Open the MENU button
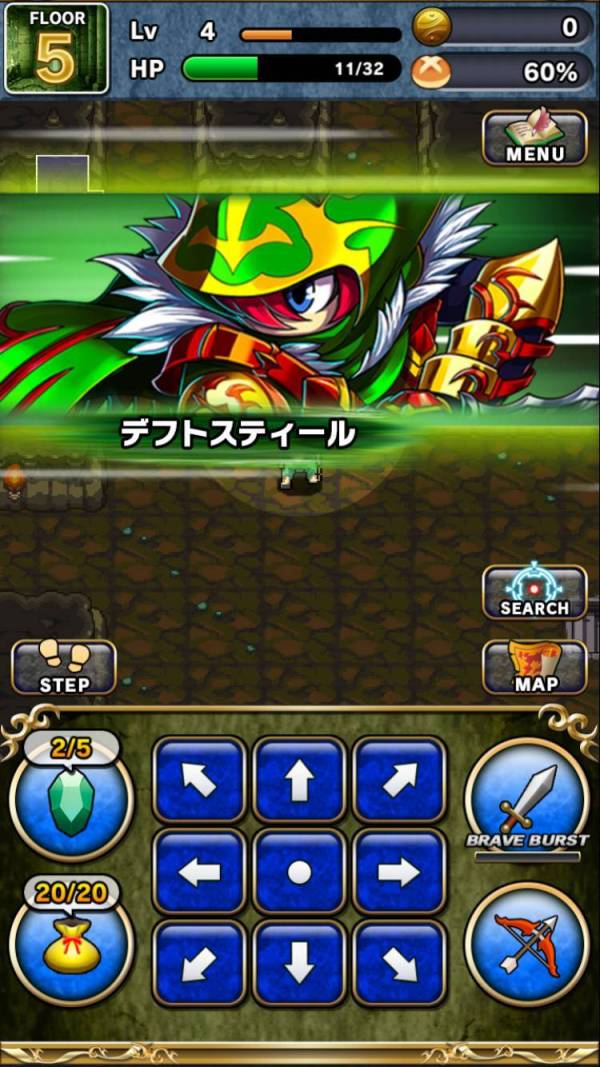The image size is (600, 1067). [534, 138]
